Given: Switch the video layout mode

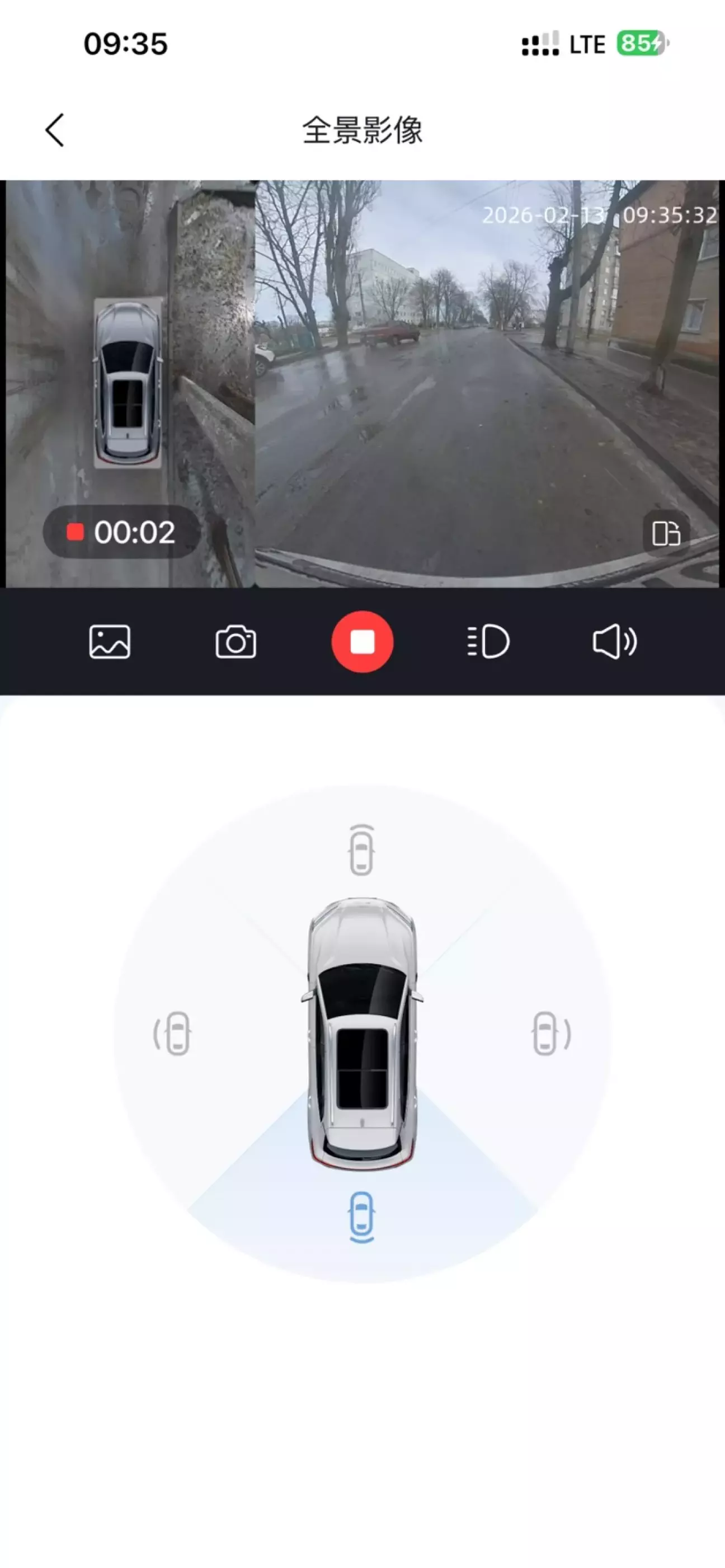Looking at the screenshot, I should pyautogui.click(x=666, y=534).
